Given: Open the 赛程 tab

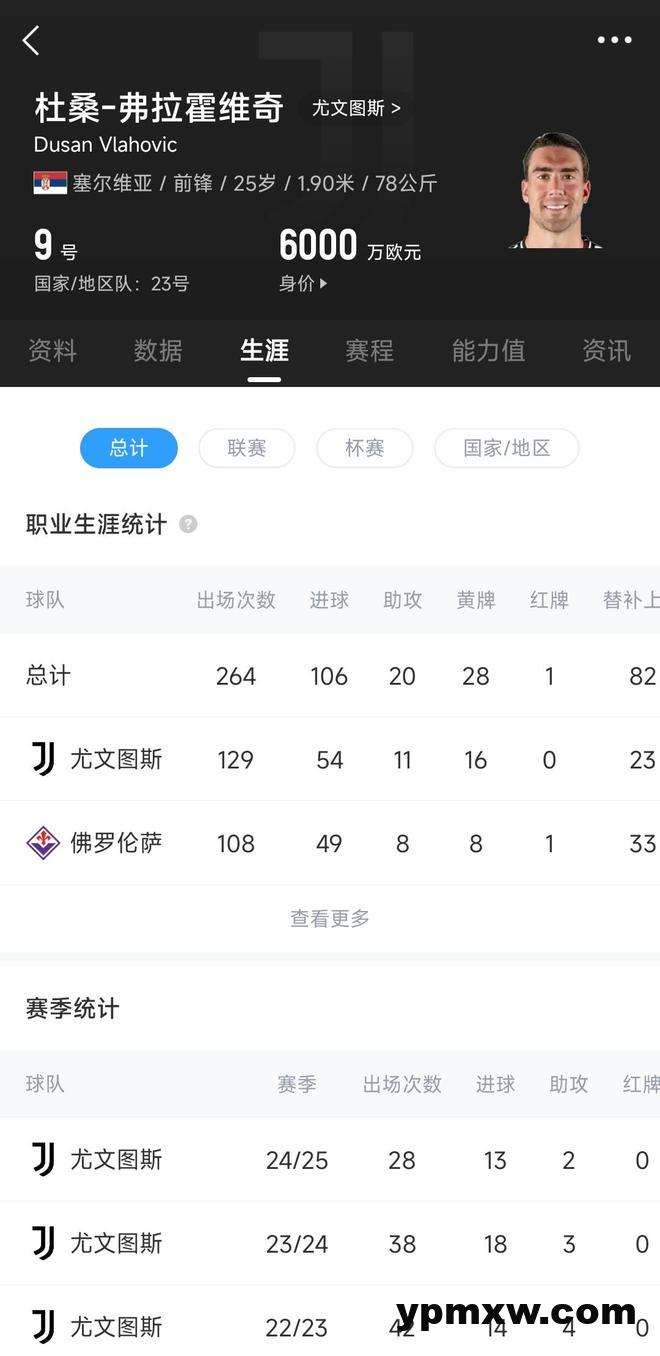Looking at the screenshot, I should point(369,351).
